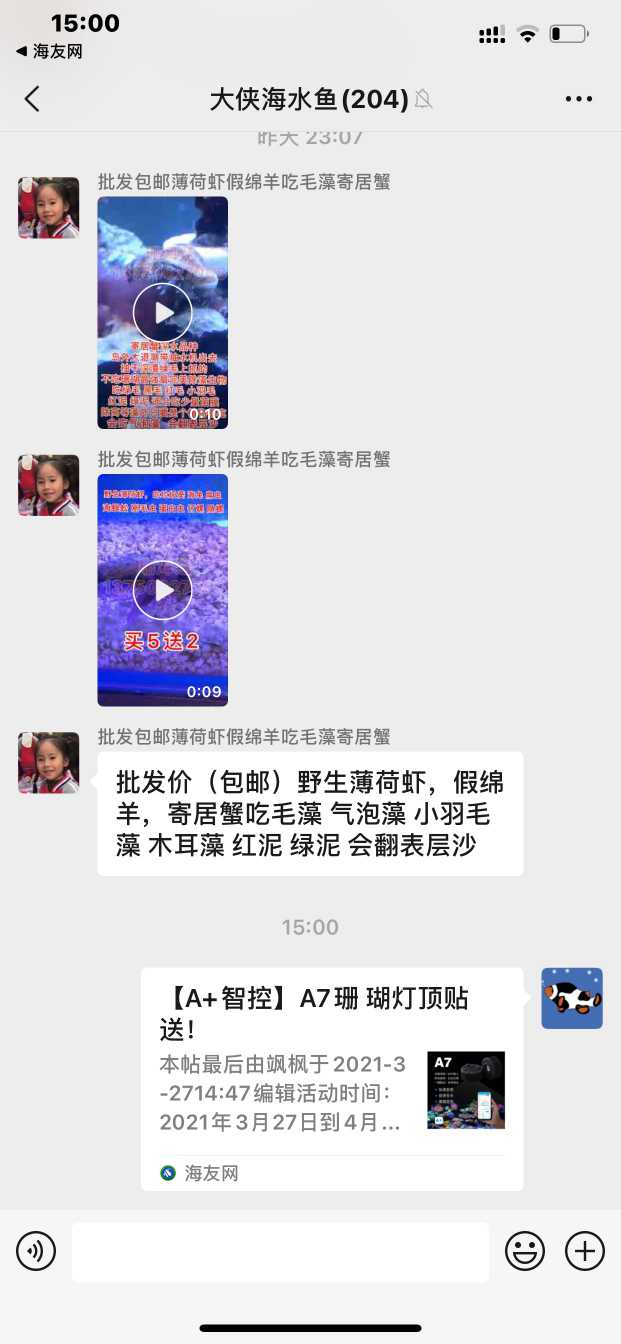Viewport: 621px width, 1344px height.
Task: Tap the message text field
Action: (x=280, y=1251)
